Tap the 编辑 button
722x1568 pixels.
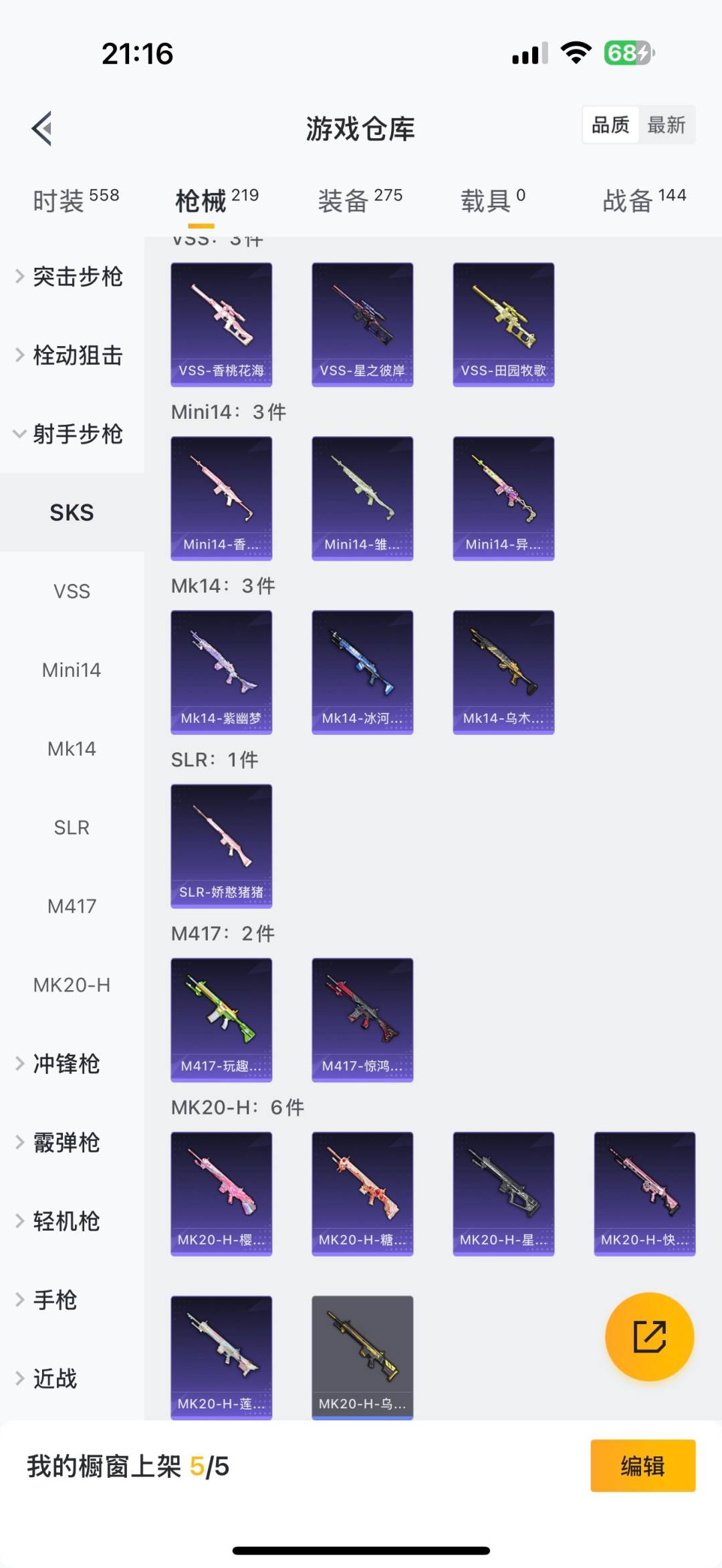642,1466
